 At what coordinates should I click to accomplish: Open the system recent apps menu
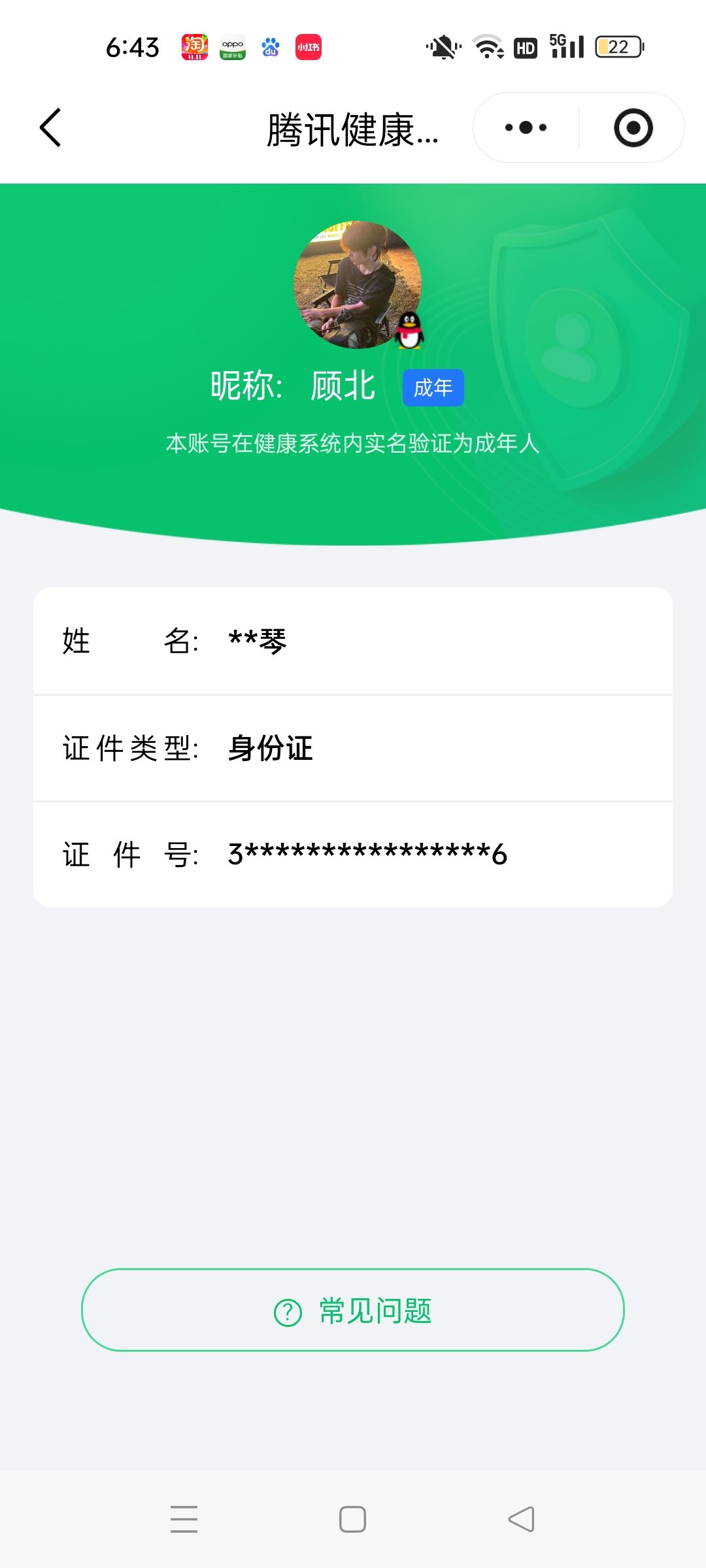click(184, 1519)
